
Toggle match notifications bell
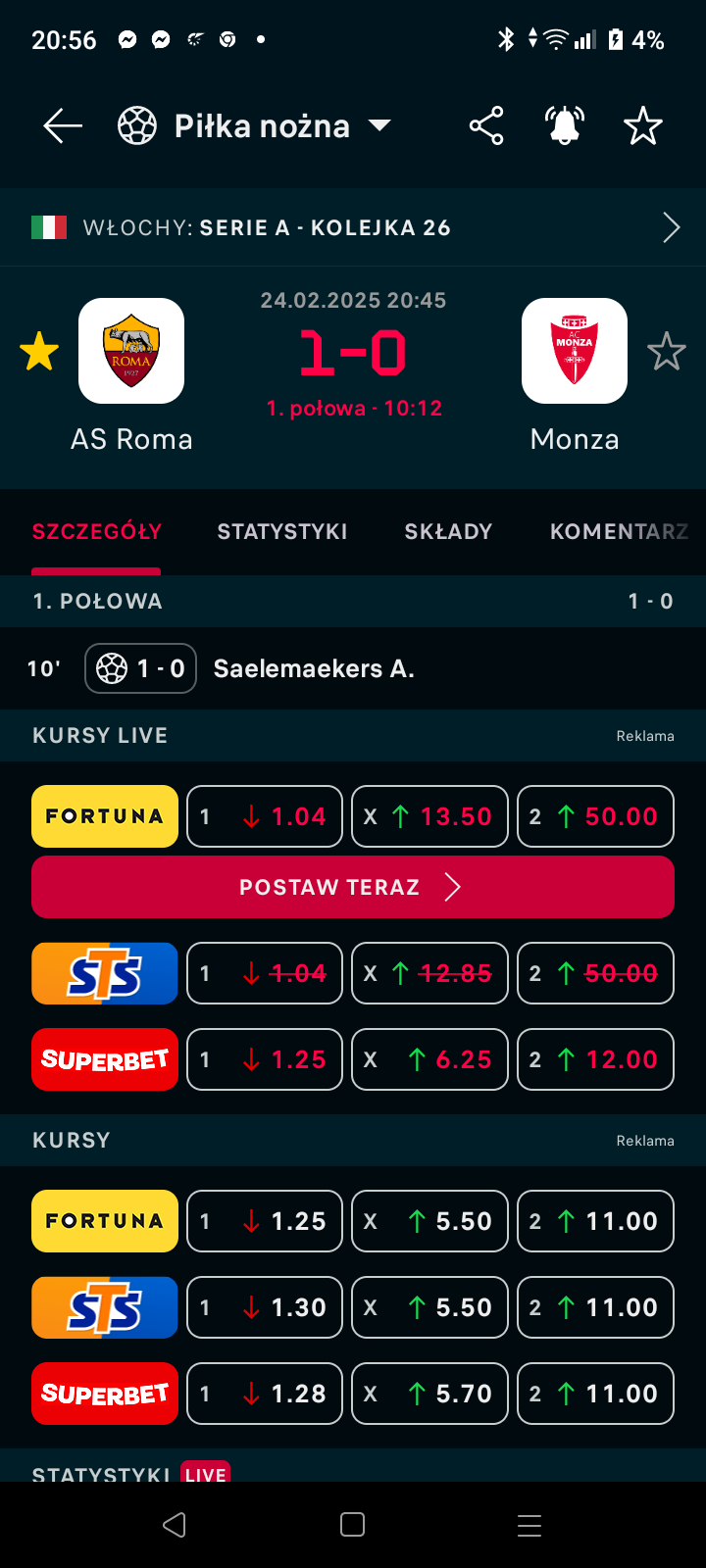point(565,126)
